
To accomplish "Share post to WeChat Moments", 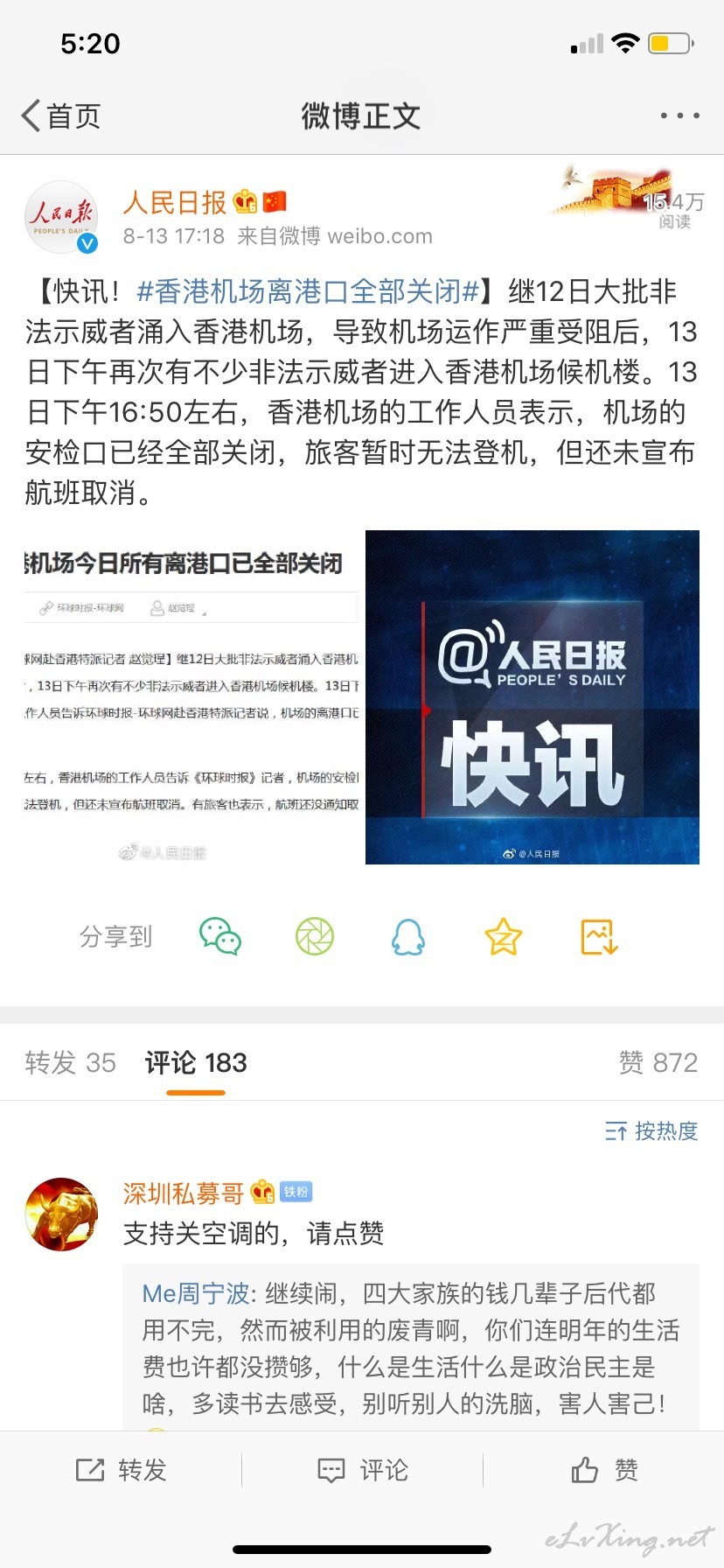I will [315, 936].
